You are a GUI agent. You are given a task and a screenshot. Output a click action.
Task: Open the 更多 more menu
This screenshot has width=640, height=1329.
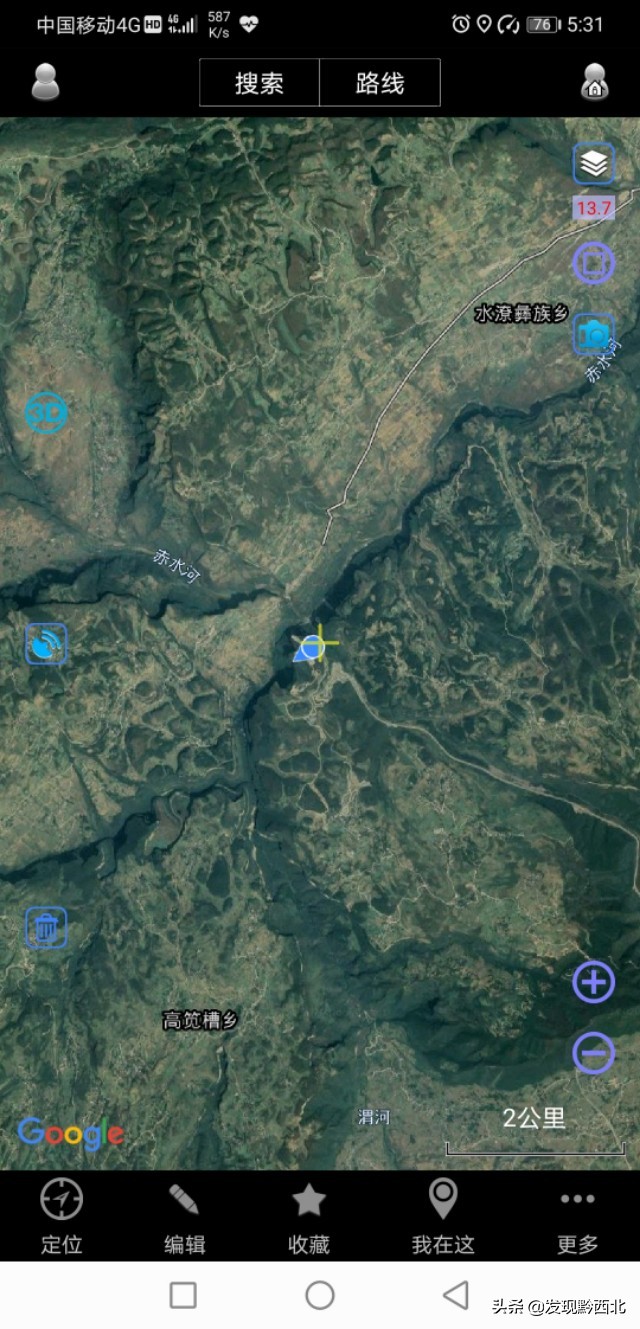pos(578,1216)
